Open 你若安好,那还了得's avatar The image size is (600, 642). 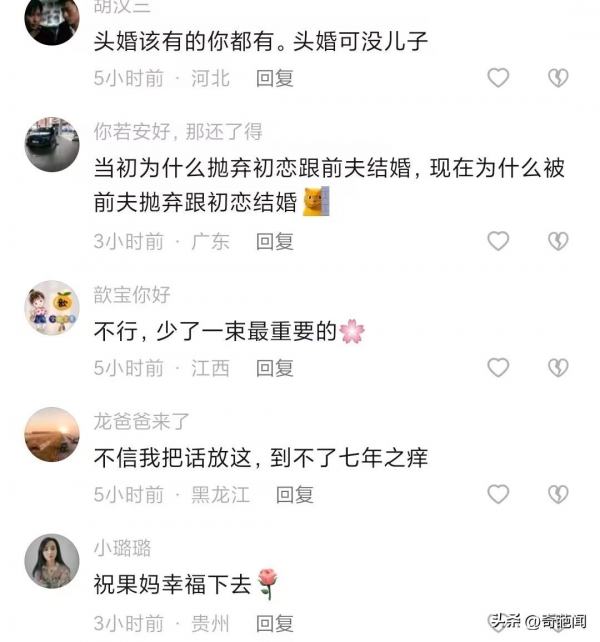(51, 144)
